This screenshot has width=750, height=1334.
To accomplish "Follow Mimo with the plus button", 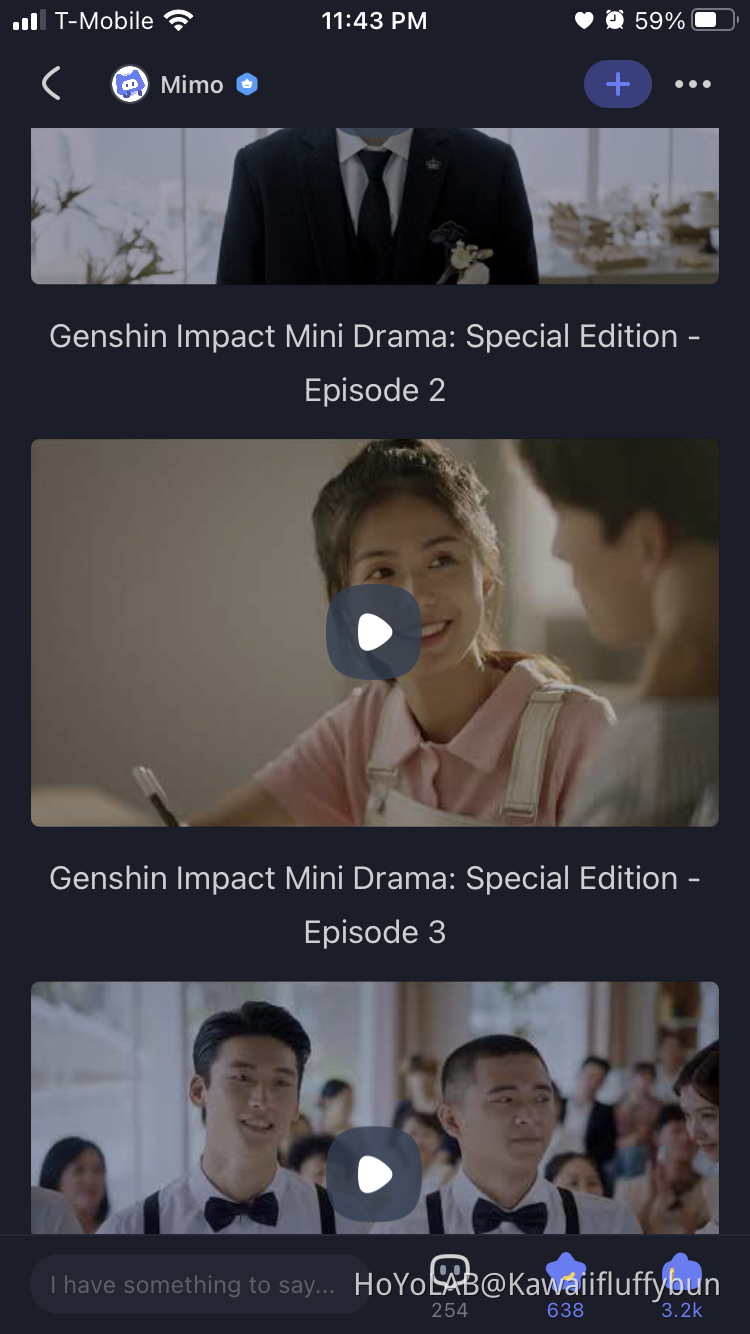I will 617,85.
